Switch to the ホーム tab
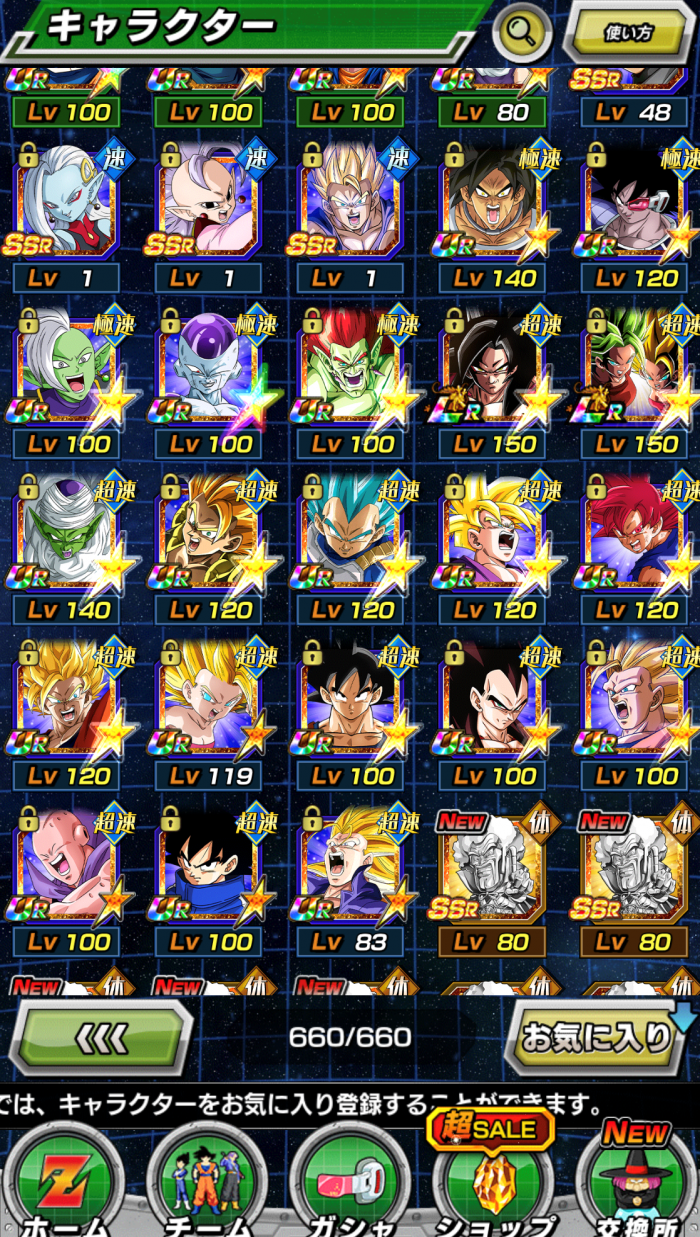The width and height of the screenshot is (700, 1237). pyautogui.click(x=62, y=1185)
